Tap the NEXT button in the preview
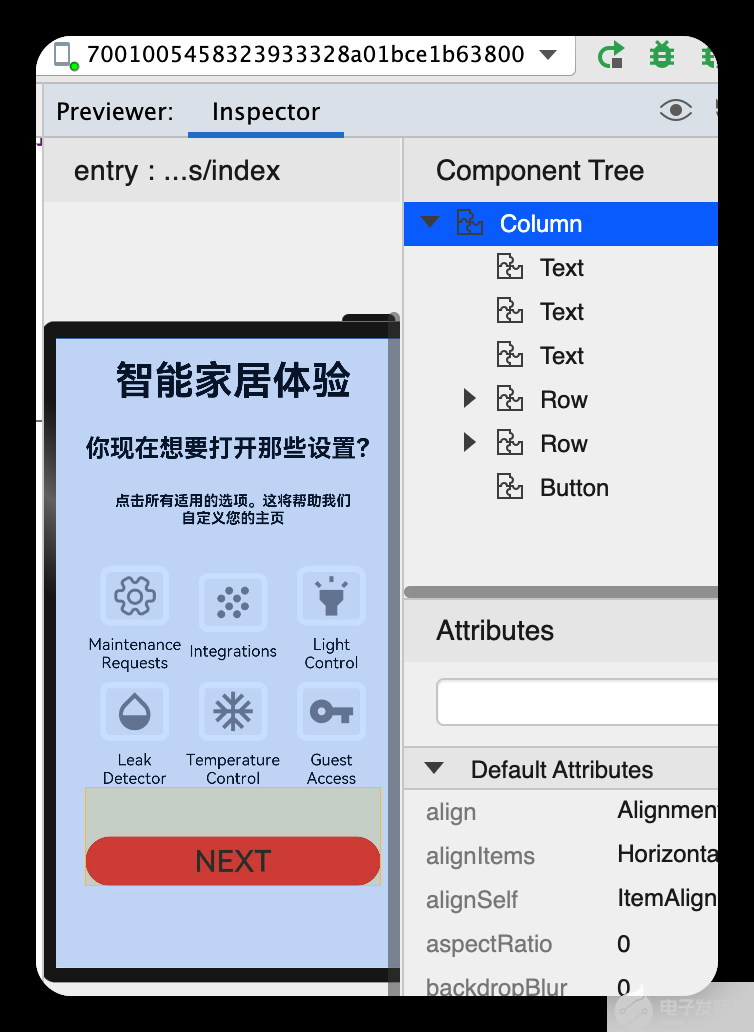The height and width of the screenshot is (1032, 754). click(233, 861)
